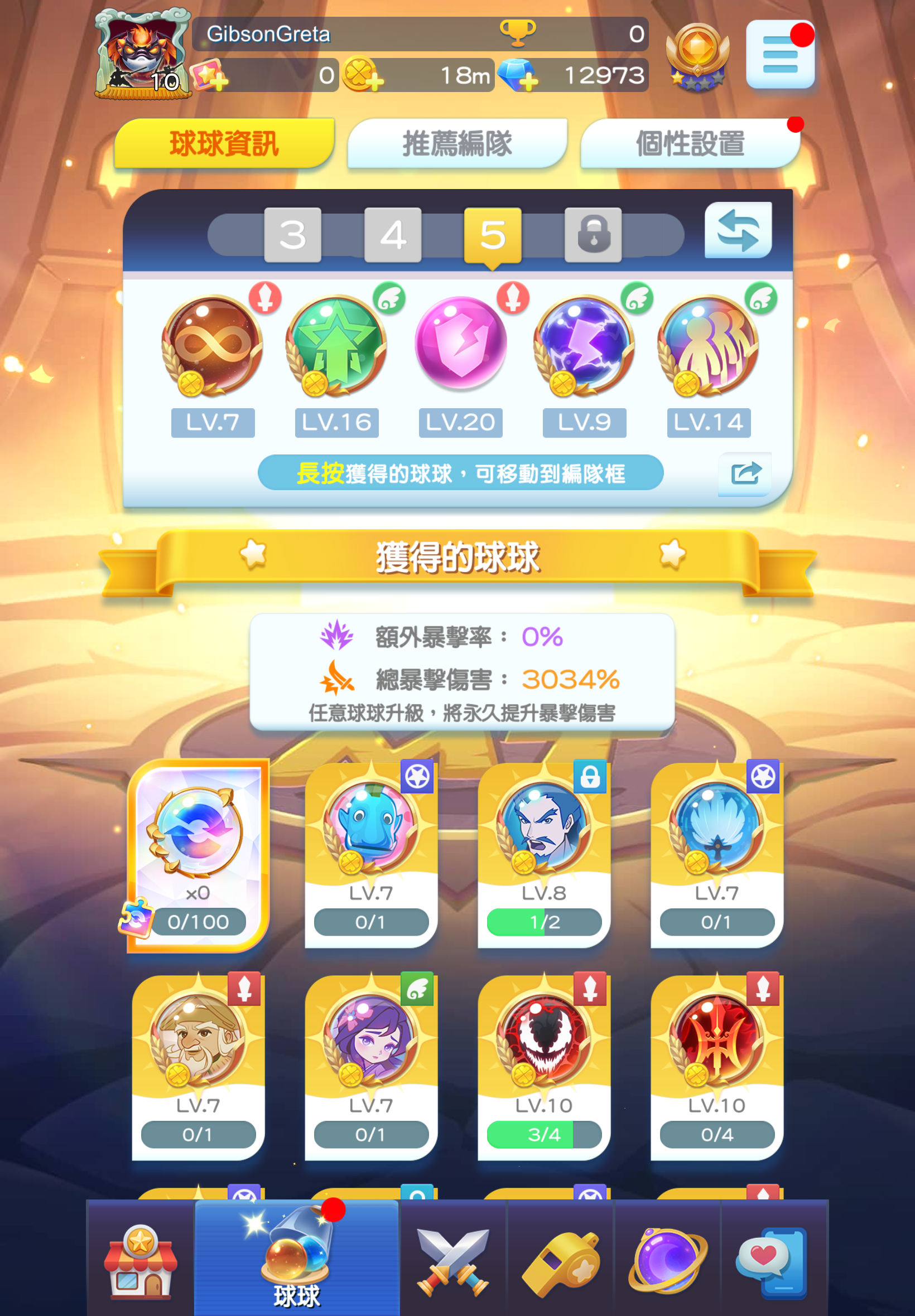Tap the swap arrows button

(x=738, y=230)
